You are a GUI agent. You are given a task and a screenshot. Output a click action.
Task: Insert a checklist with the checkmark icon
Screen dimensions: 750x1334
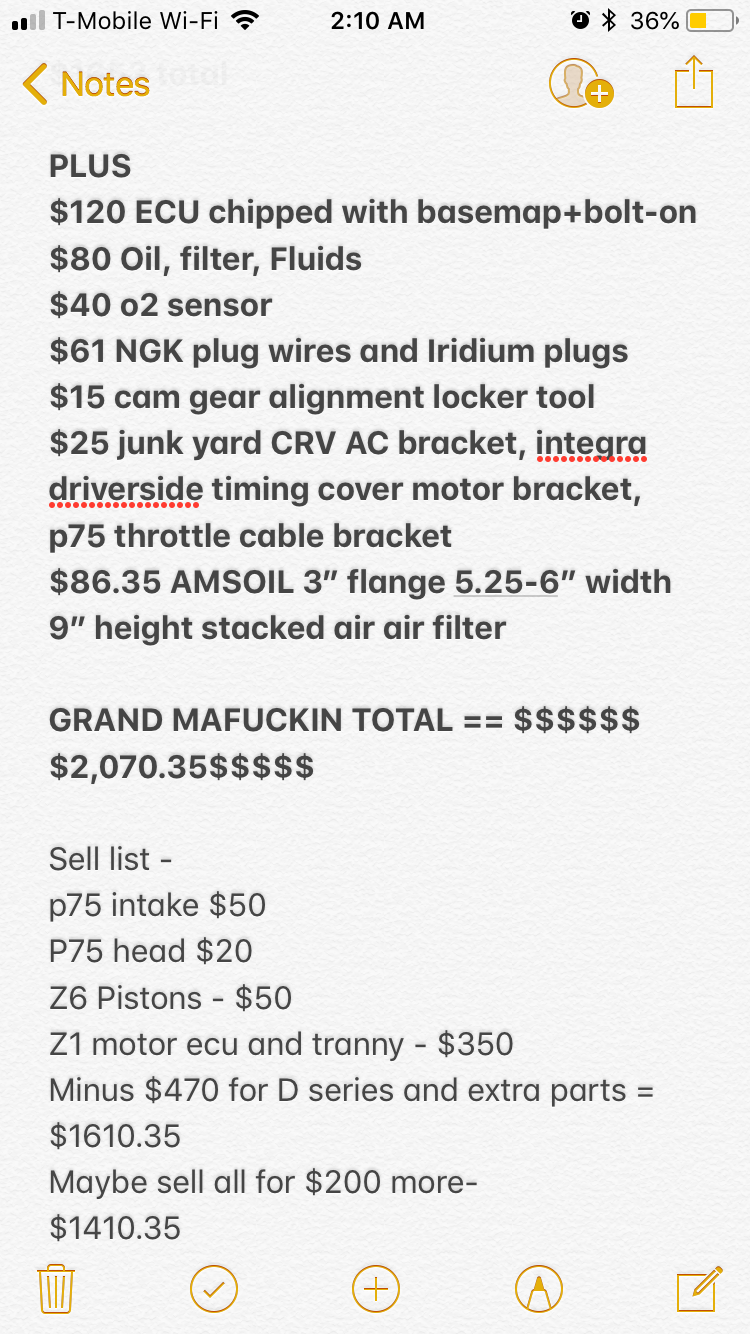214,1288
